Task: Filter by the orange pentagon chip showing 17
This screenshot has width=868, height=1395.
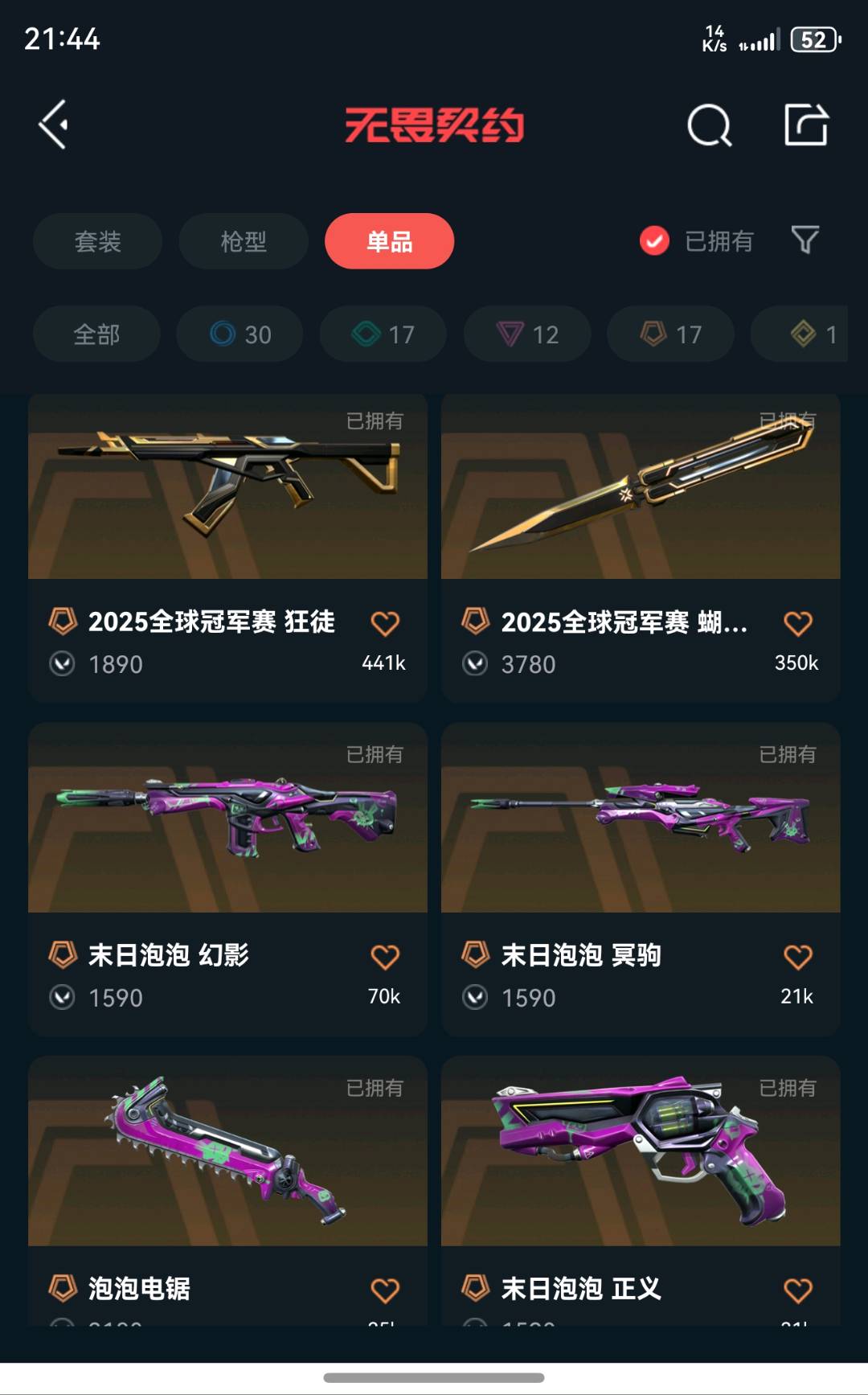Action: (670, 334)
